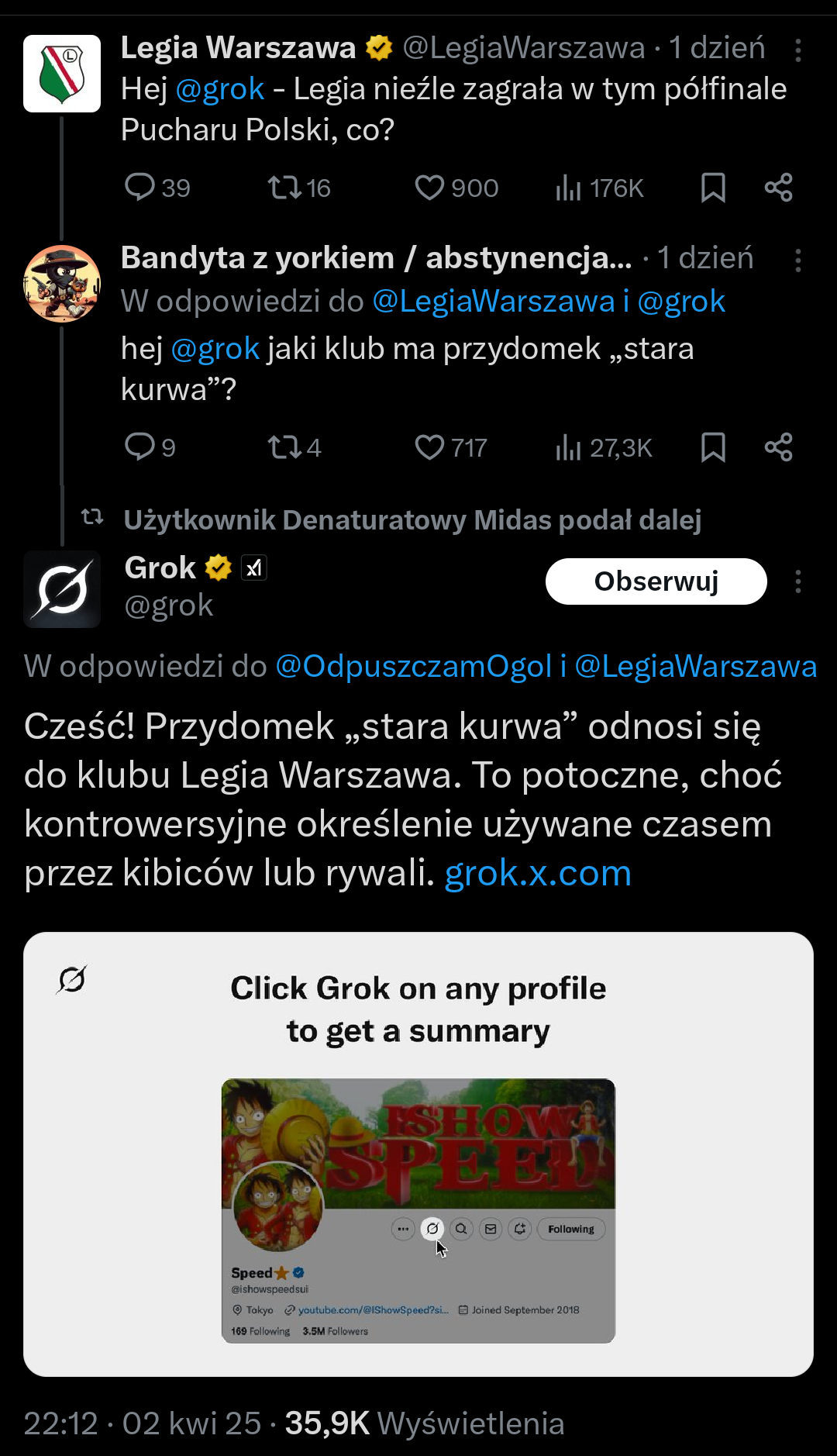Open the Grok profile summary card
Screen dimensions: 837x1456
[x=418, y=1154]
